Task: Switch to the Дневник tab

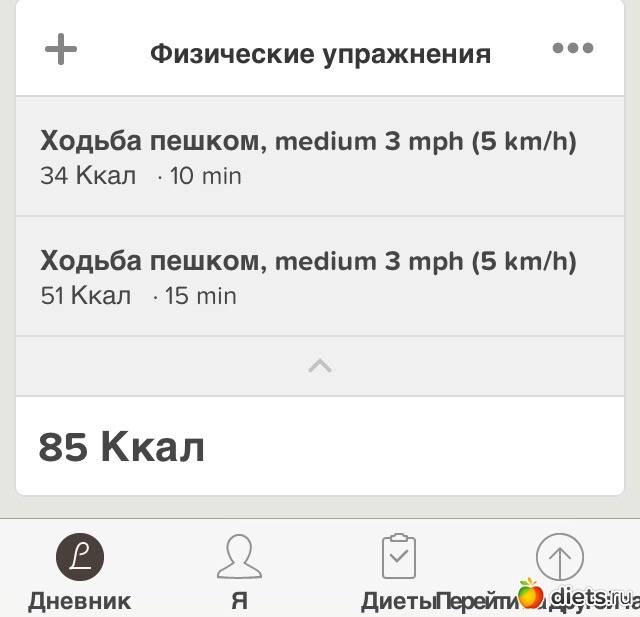Action: [79, 572]
